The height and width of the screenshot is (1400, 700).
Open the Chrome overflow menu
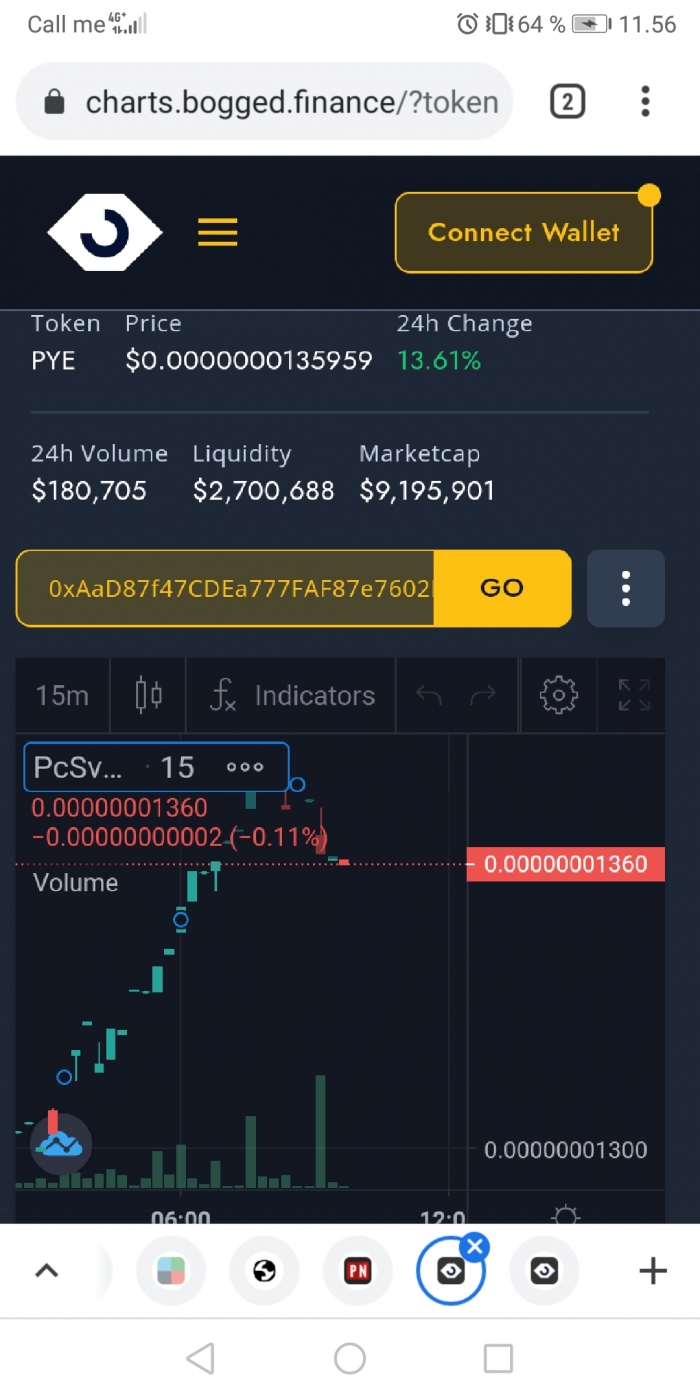tap(645, 102)
